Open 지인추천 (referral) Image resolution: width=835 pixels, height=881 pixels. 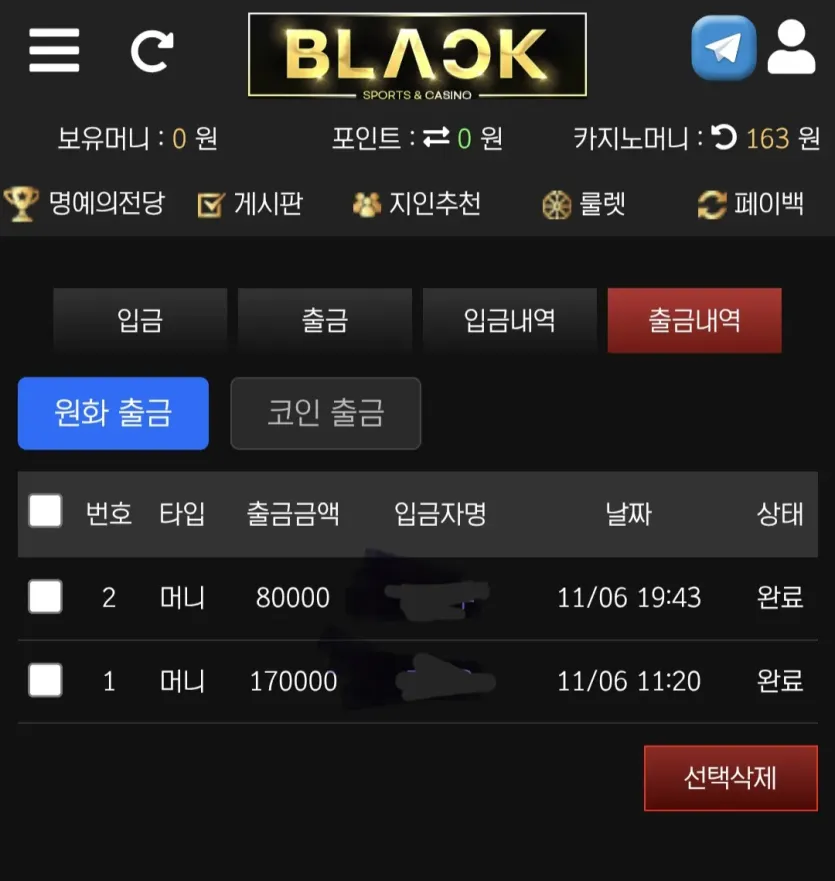tap(416, 204)
